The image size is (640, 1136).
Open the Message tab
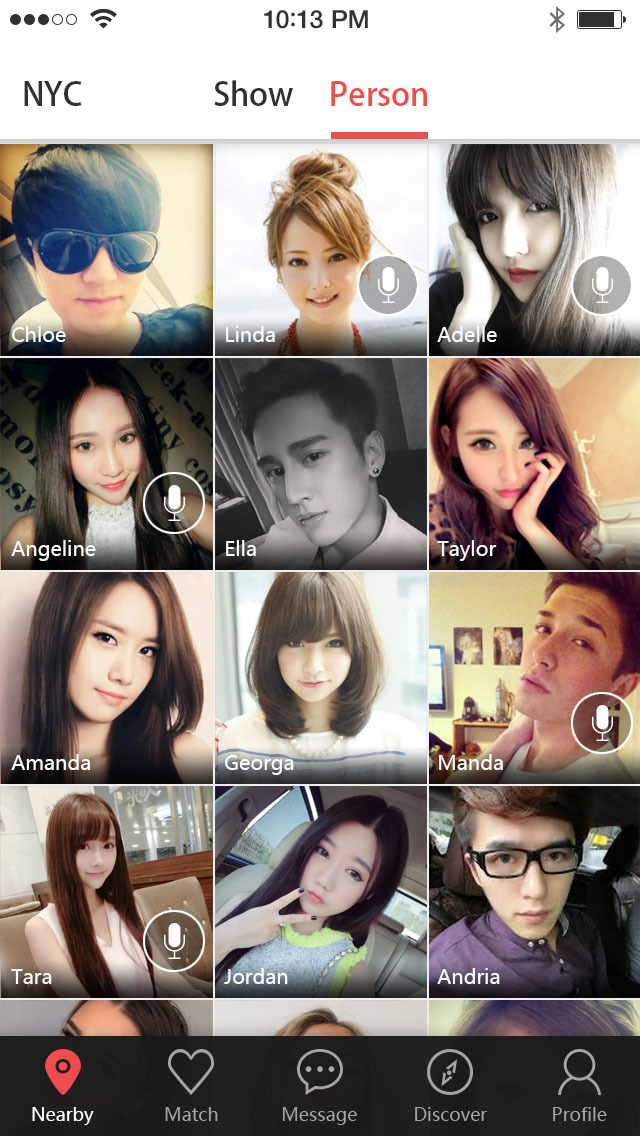click(x=320, y=1087)
